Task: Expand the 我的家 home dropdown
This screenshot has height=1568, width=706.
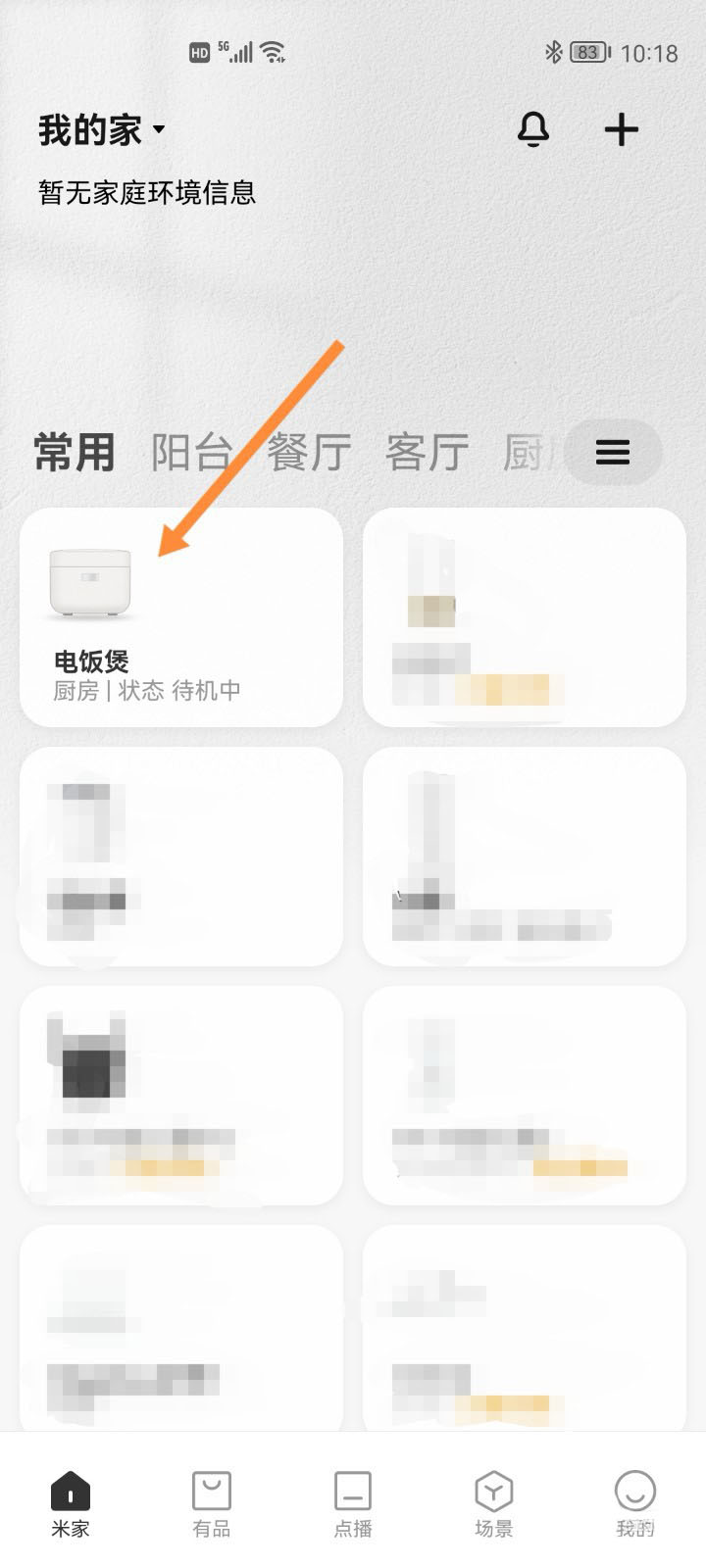Action: point(102,129)
